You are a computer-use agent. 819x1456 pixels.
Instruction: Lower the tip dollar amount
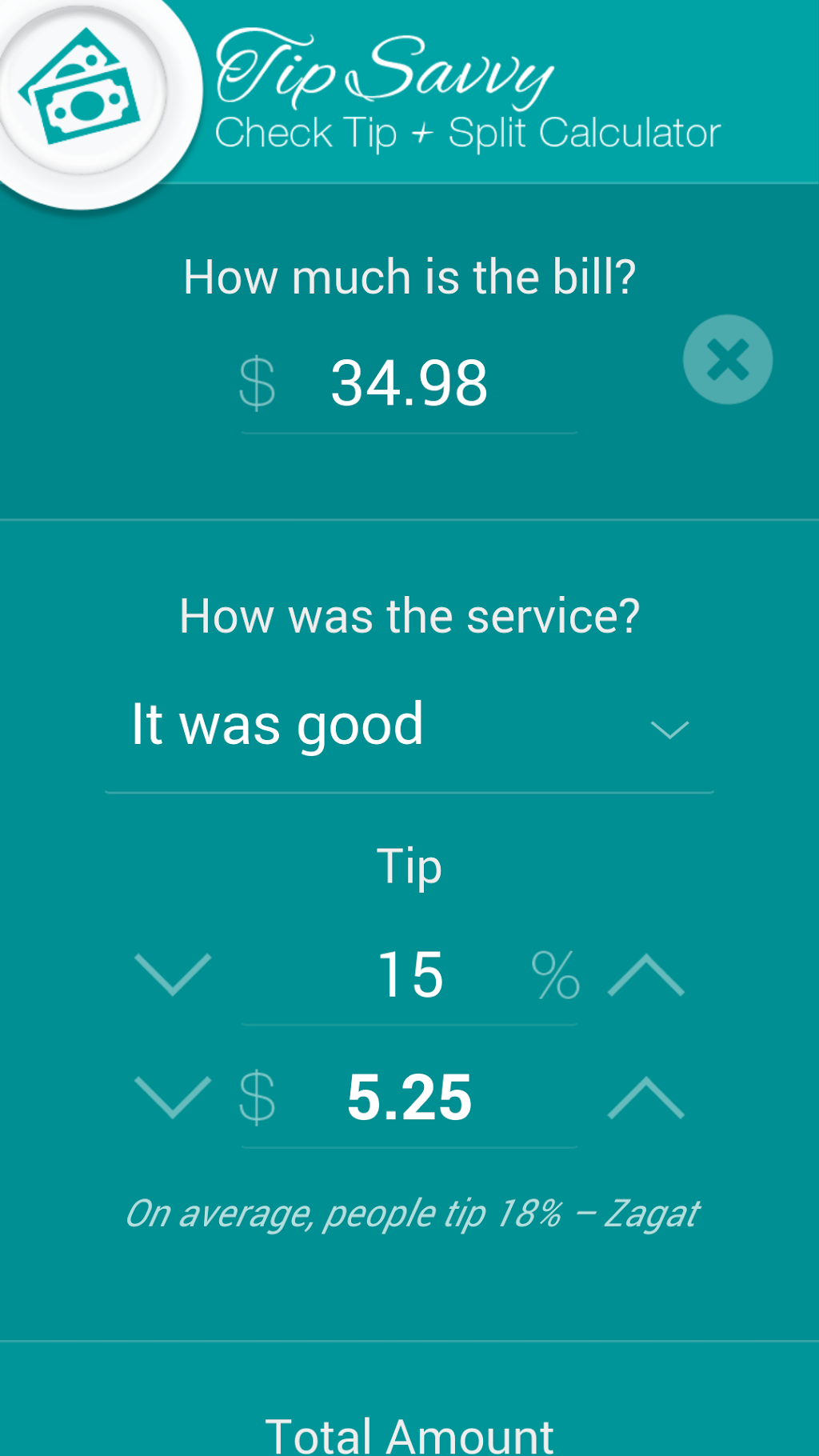point(173,1098)
